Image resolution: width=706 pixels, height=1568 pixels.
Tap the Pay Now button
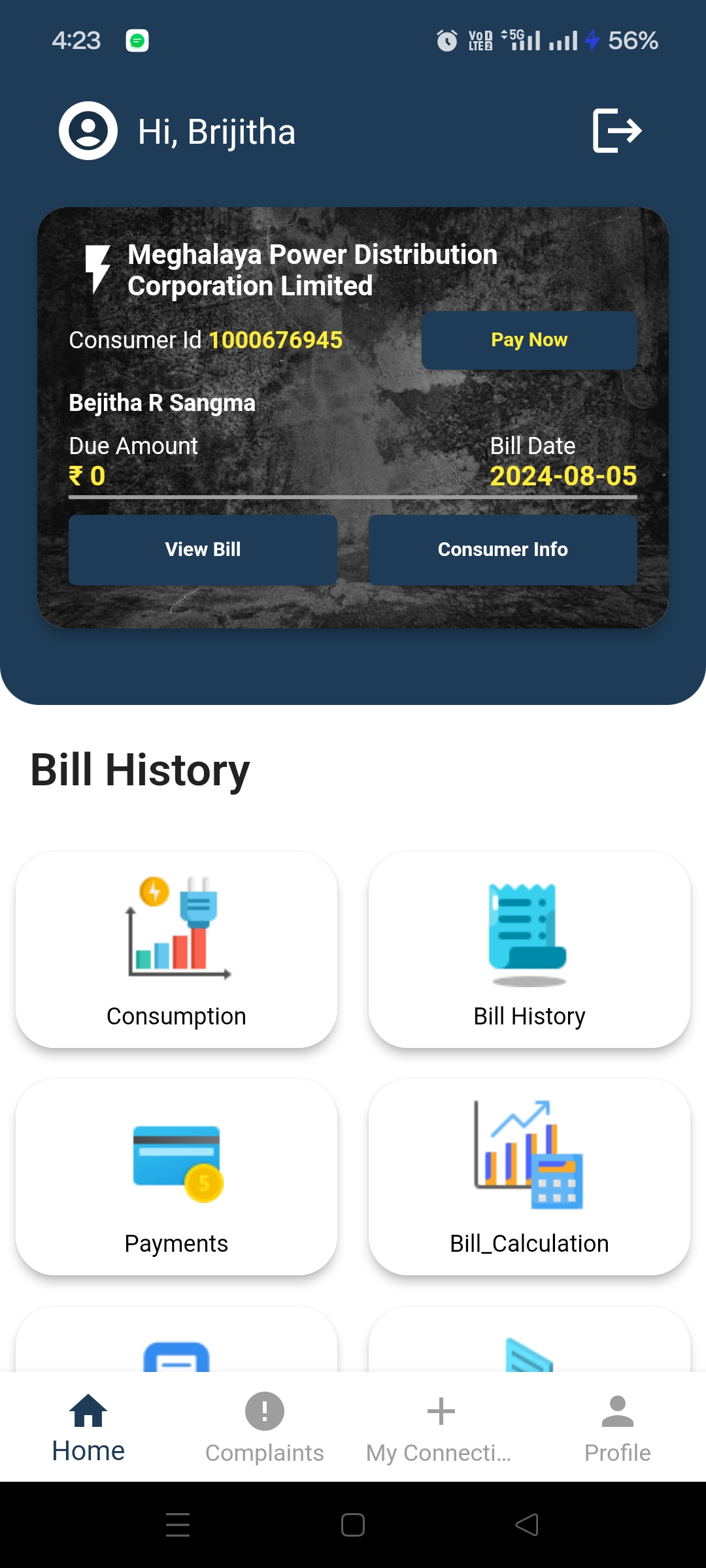(529, 340)
